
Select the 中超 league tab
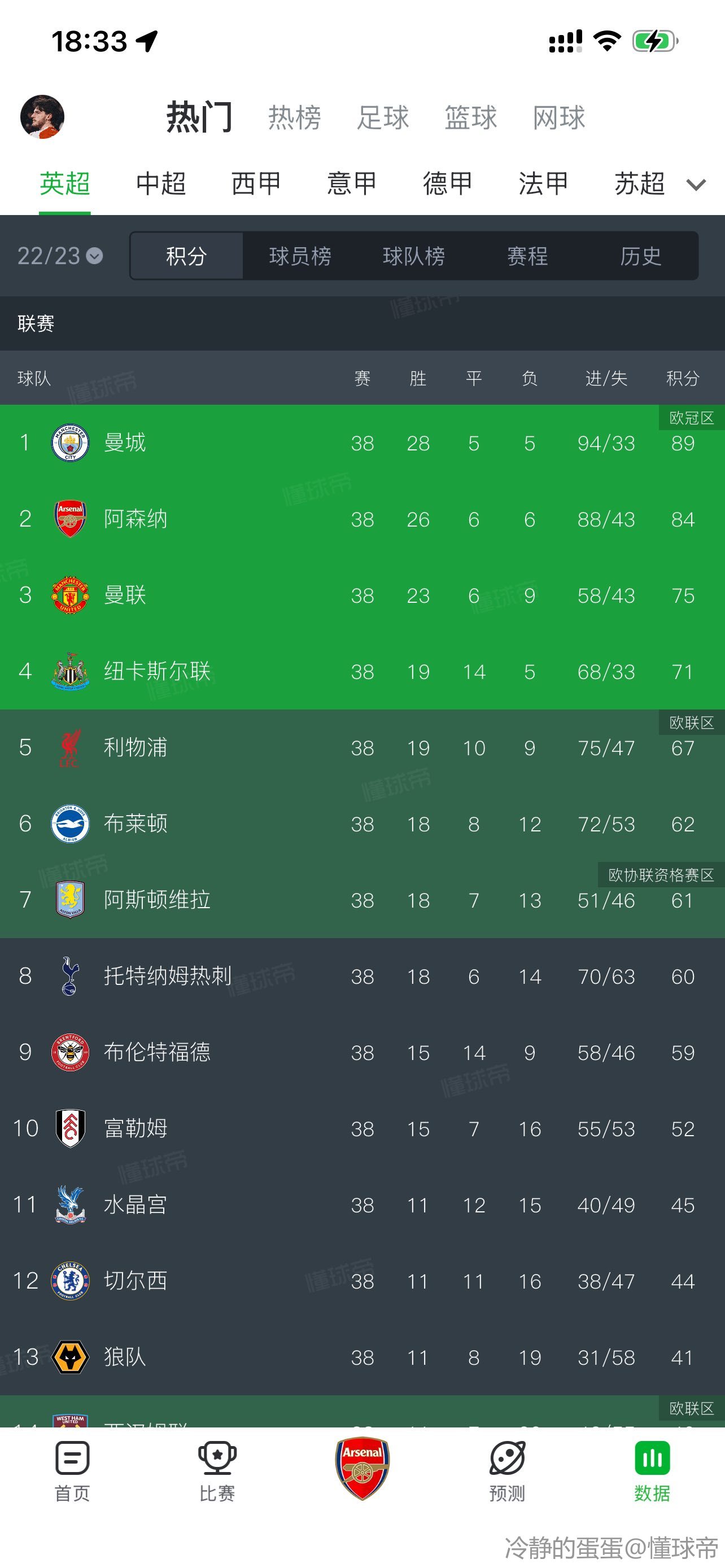(161, 183)
